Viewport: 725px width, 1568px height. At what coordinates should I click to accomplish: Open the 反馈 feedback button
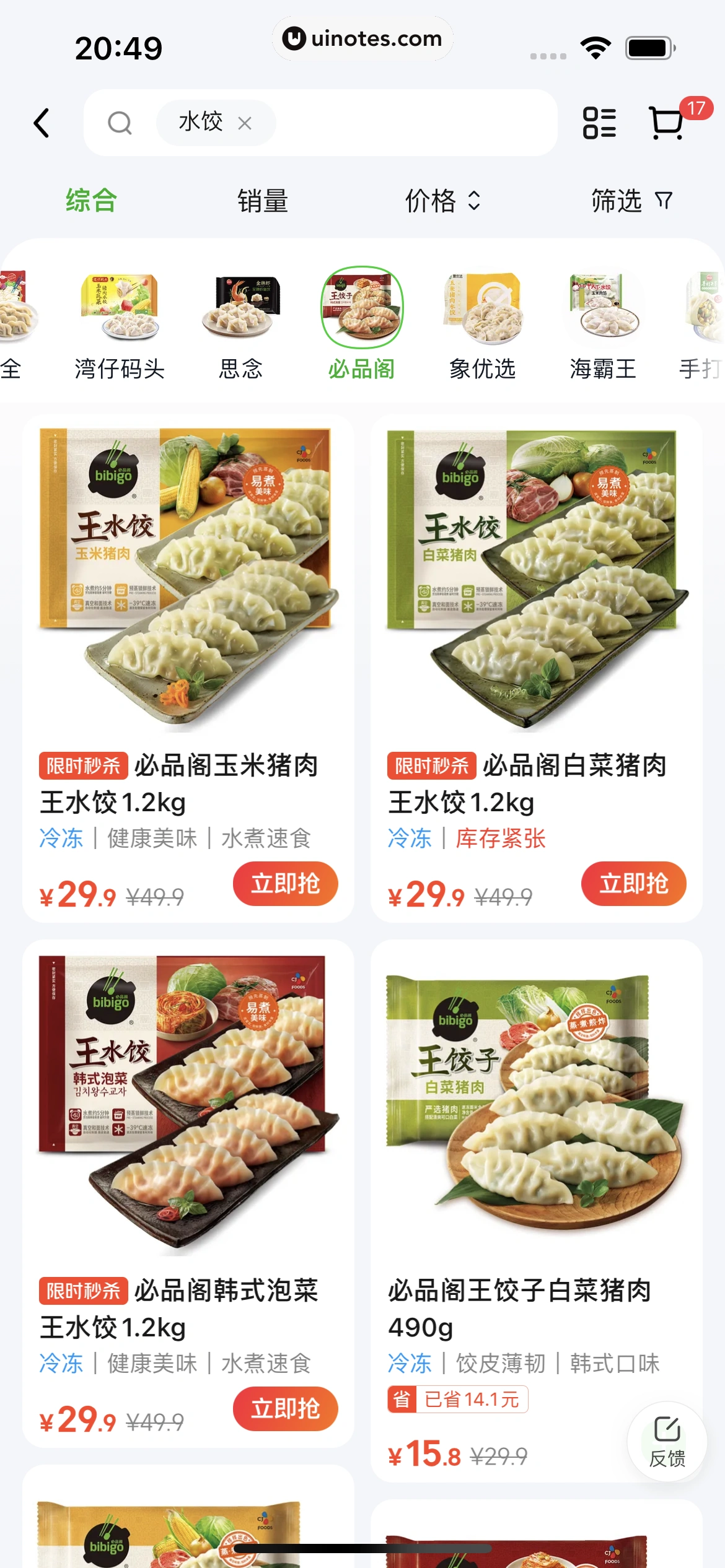[x=667, y=1441]
